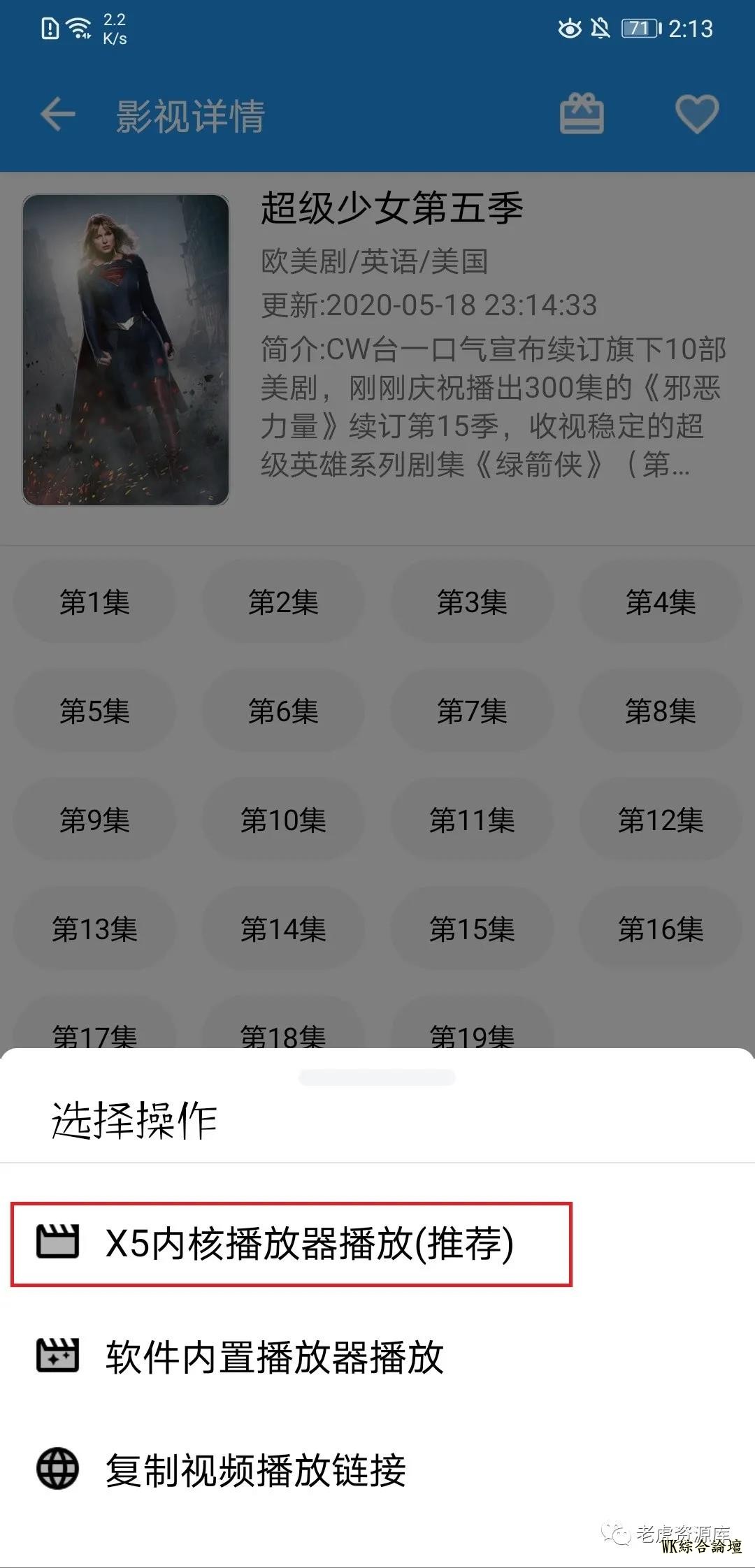This screenshot has width=755, height=1568.
Task: Select episode 第2集
Action: click(283, 602)
